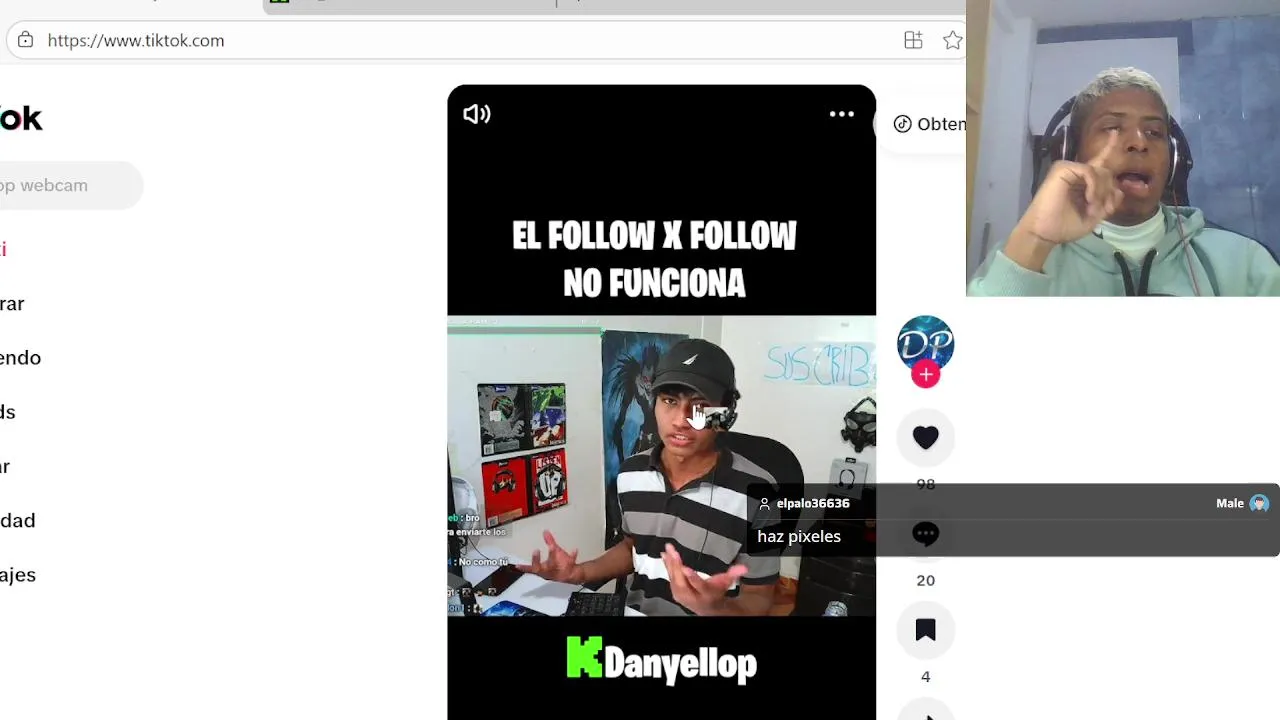Like the video with the heart icon
The height and width of the screenshot is (720, 1280).
pyautogui.click(x=925, y=437)
